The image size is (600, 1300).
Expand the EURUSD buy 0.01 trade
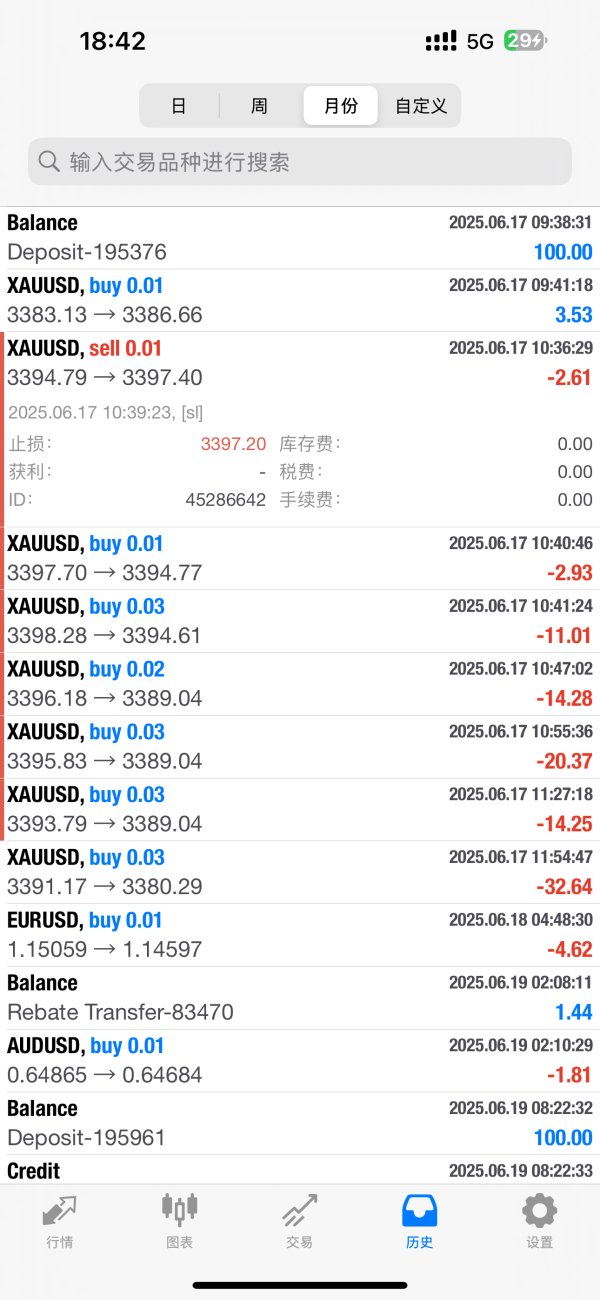click(x=300, y=935)
